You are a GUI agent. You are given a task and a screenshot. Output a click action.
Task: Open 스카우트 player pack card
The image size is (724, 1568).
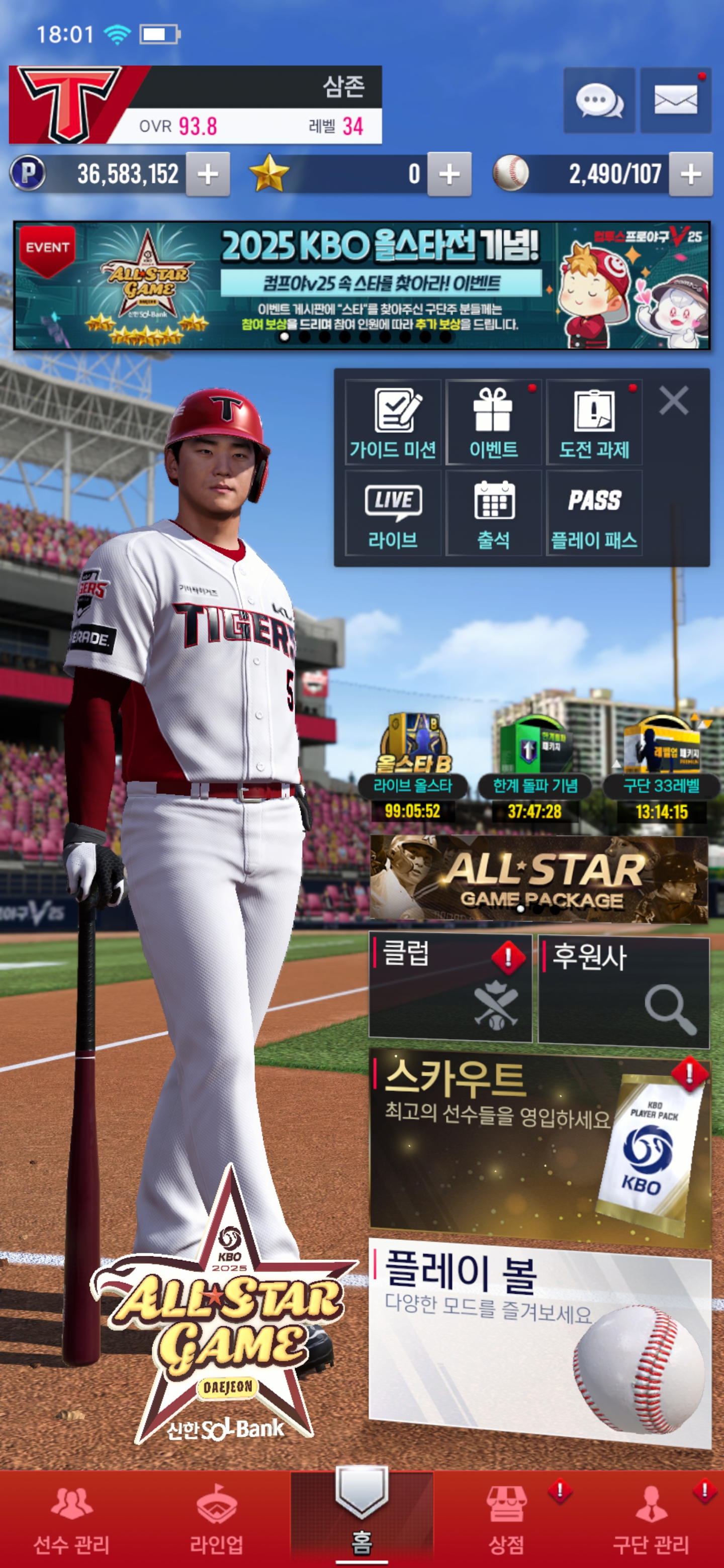(x=539, y=1147)
